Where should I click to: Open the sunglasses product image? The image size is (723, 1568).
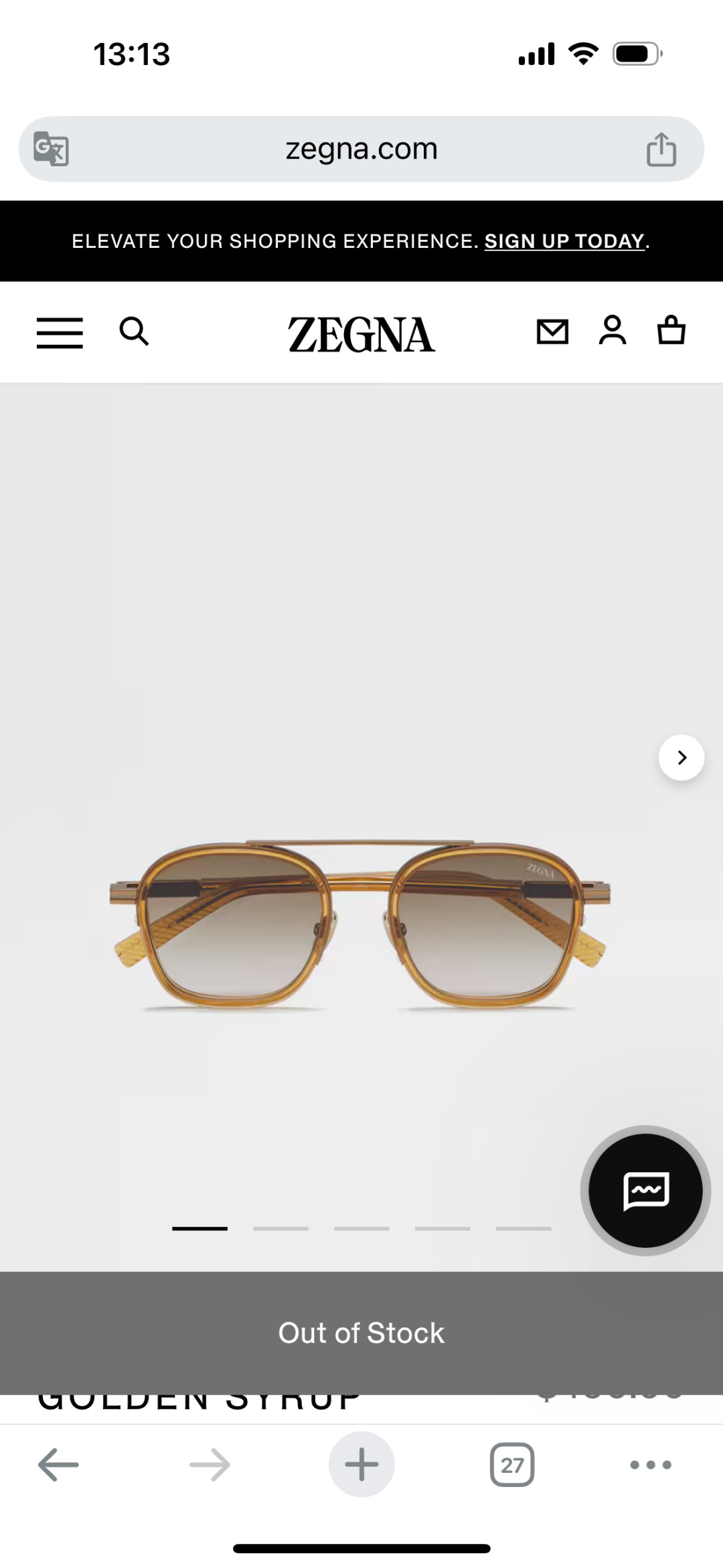360,924
